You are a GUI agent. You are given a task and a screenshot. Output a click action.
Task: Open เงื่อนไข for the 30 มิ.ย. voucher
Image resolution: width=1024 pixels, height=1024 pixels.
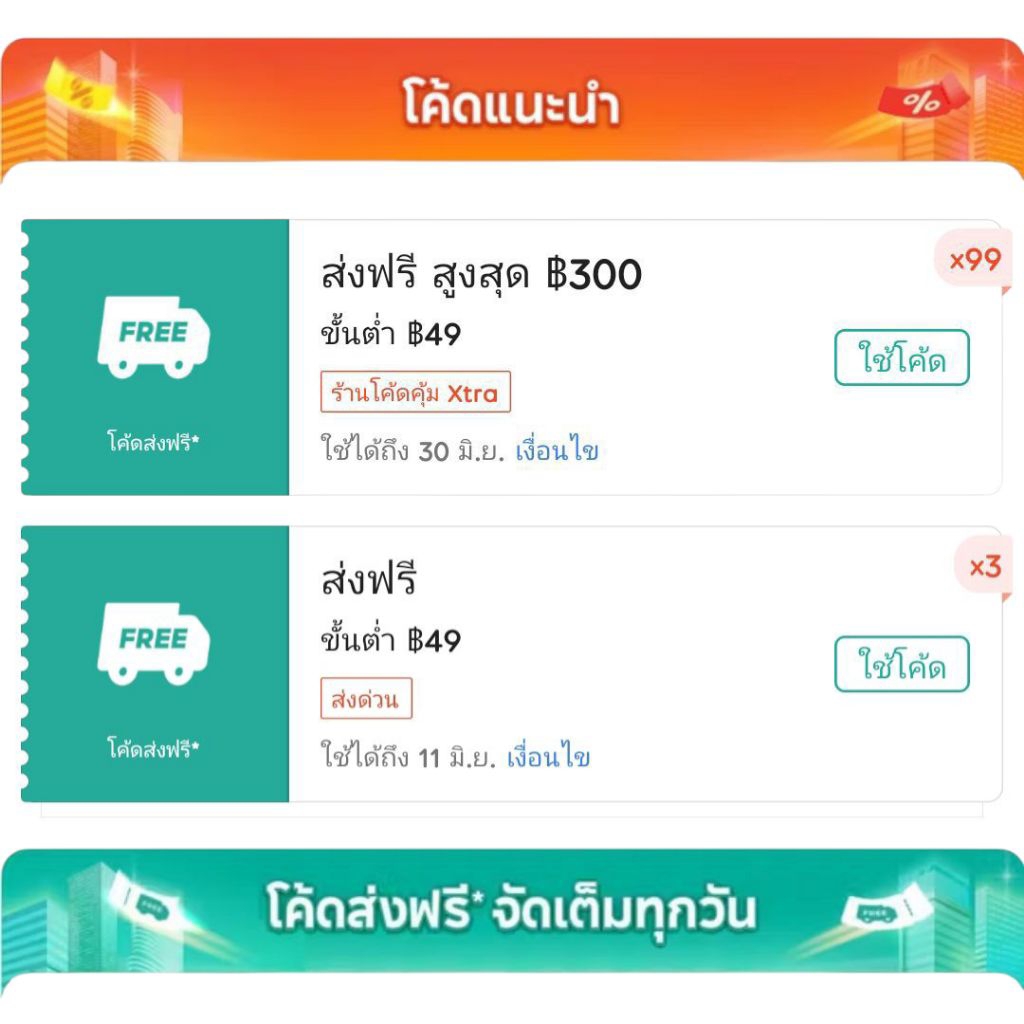point(557,451)
